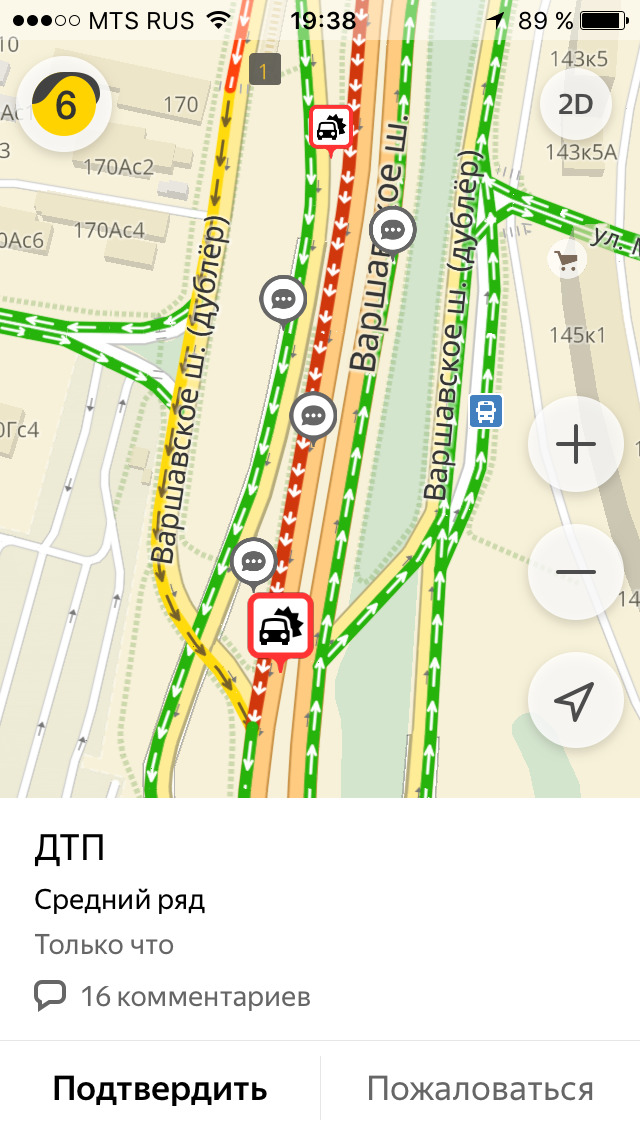Center map on my location
The image size is (640, 1136).
575,699
